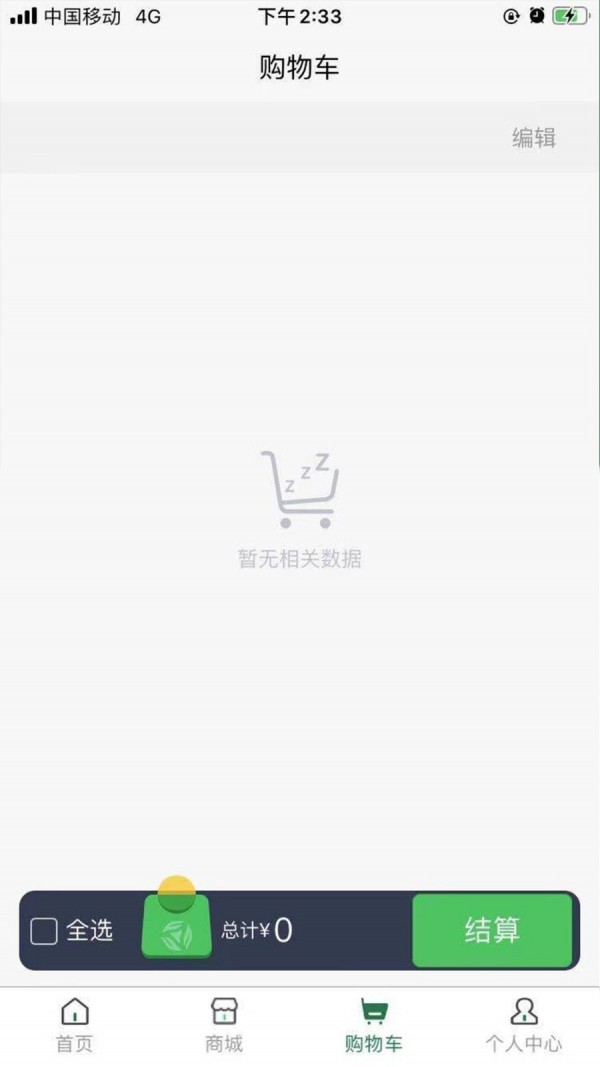This screenshot has height=1067, width=600.
Task: Select the 购物车 cart tab
Action: [x=374, y=1025]
